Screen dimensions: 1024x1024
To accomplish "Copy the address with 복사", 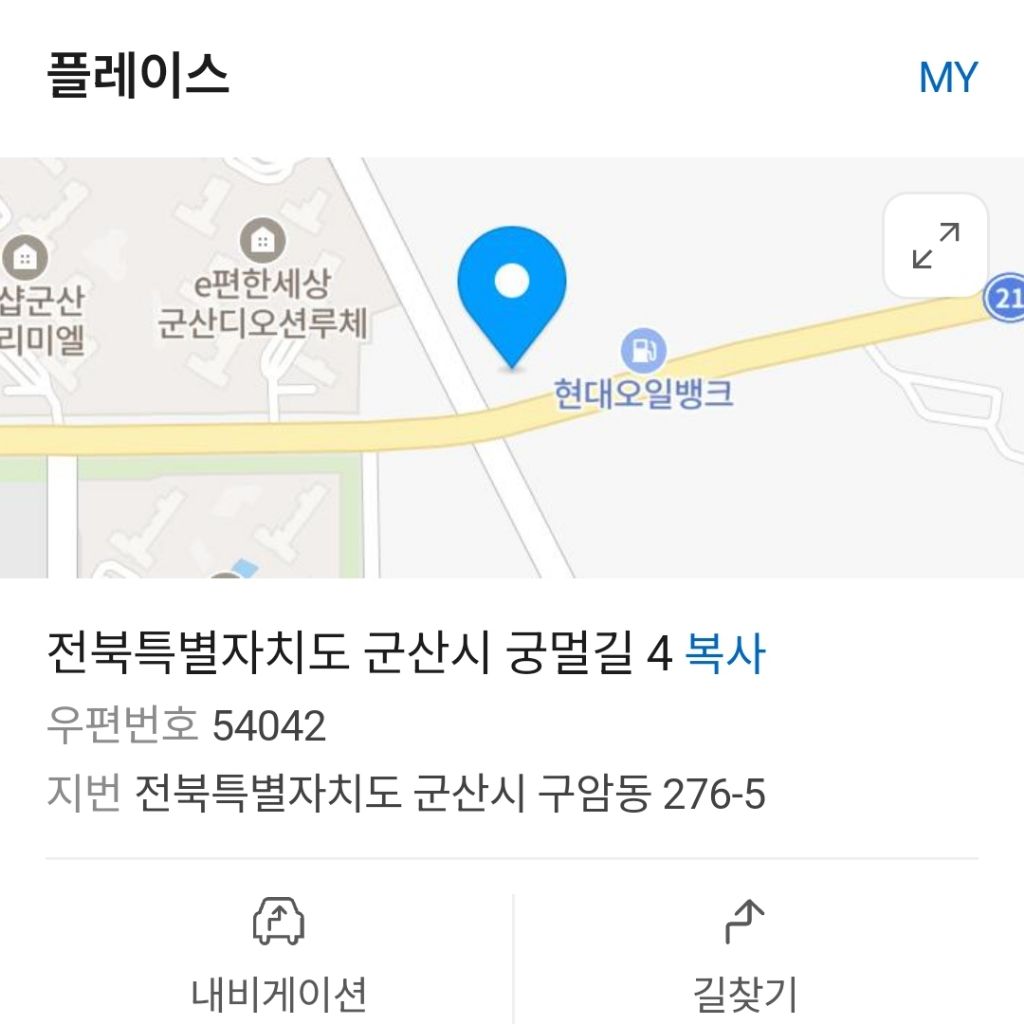I will 725,655.
